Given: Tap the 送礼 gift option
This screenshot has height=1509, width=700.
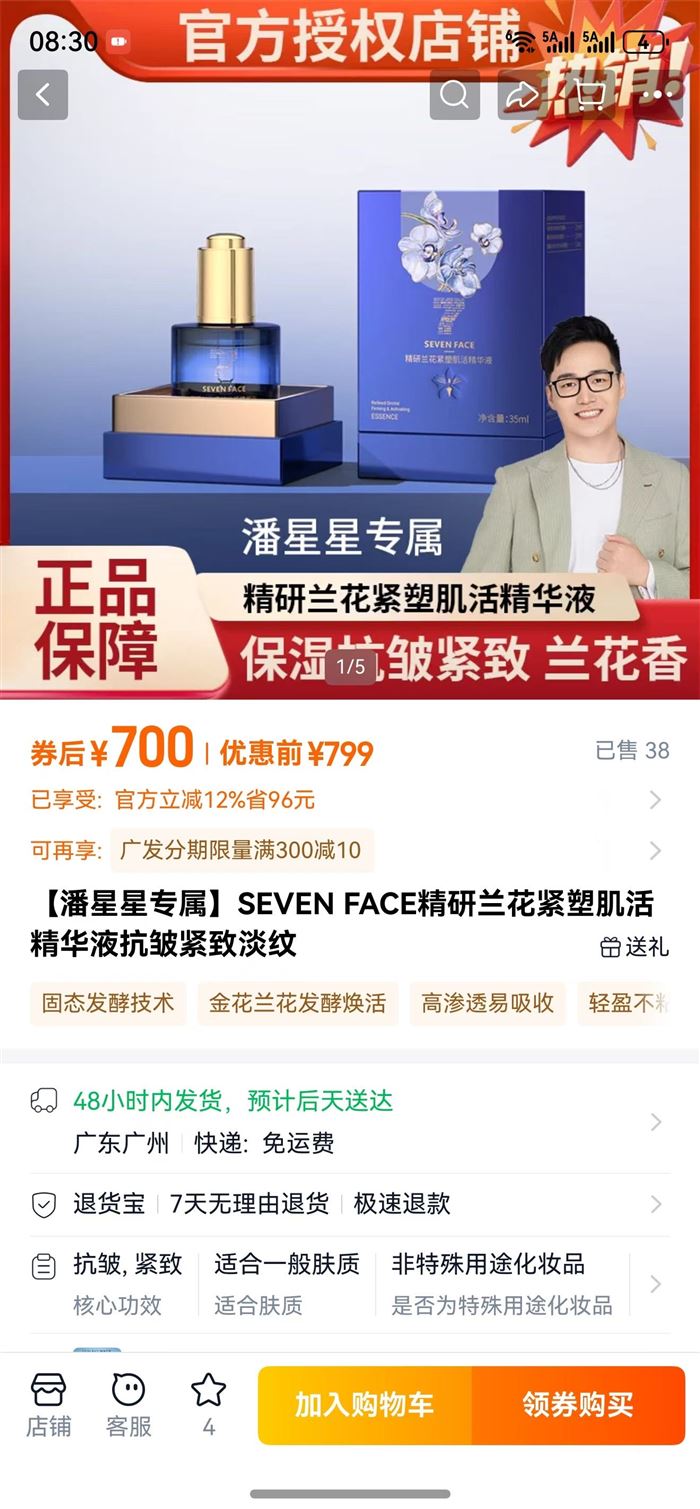Looking at the screenshot, I should 634,946.
